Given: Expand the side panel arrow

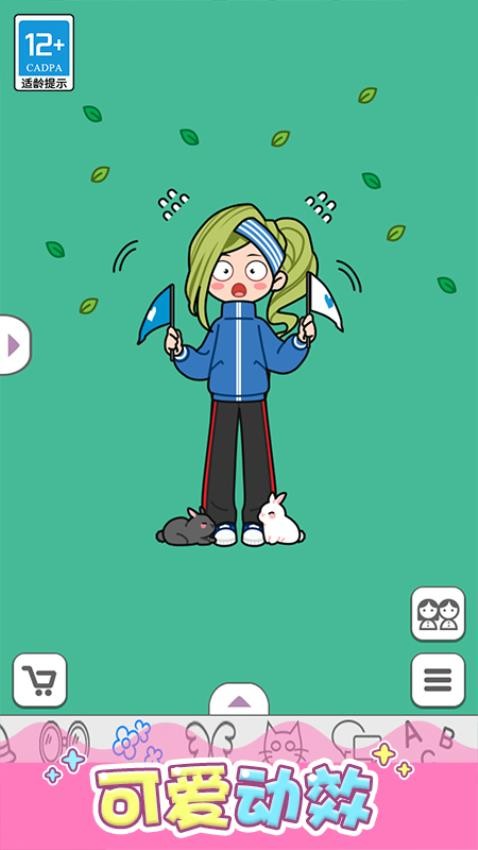Looking at the screenshot, I should tap(14, 345).
